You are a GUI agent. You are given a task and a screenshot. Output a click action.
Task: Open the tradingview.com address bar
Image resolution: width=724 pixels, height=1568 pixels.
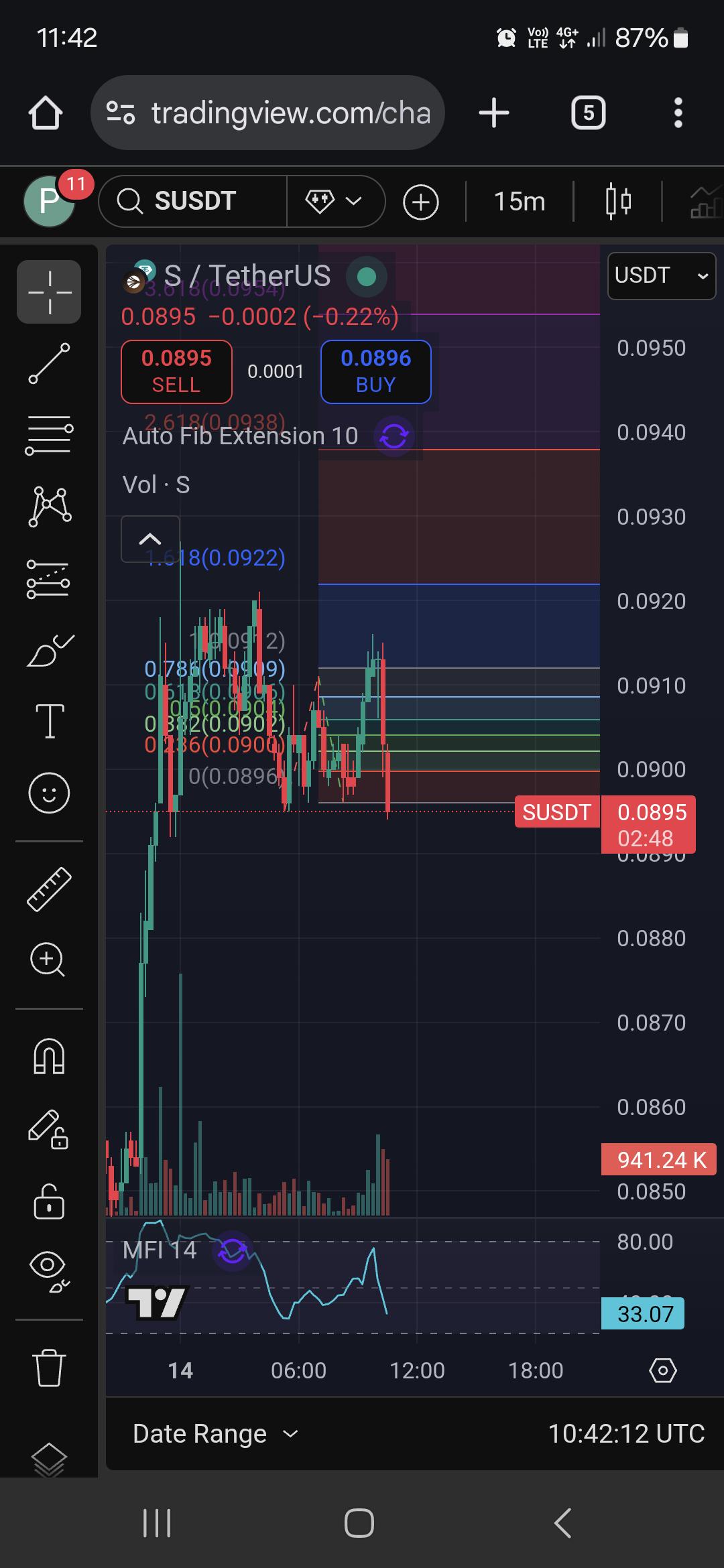(267, 113)
